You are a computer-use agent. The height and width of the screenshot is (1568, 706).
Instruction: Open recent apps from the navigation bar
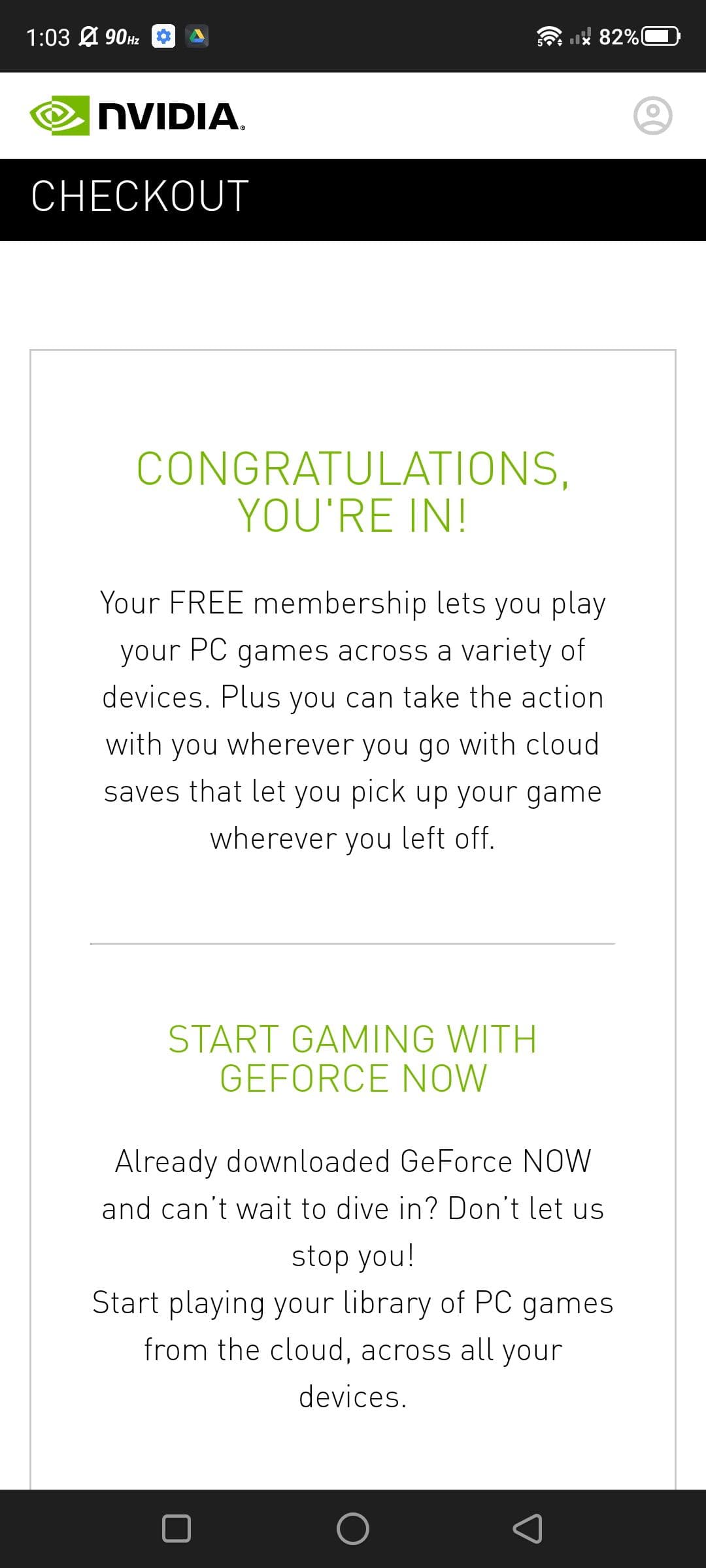pos(176,1528)
